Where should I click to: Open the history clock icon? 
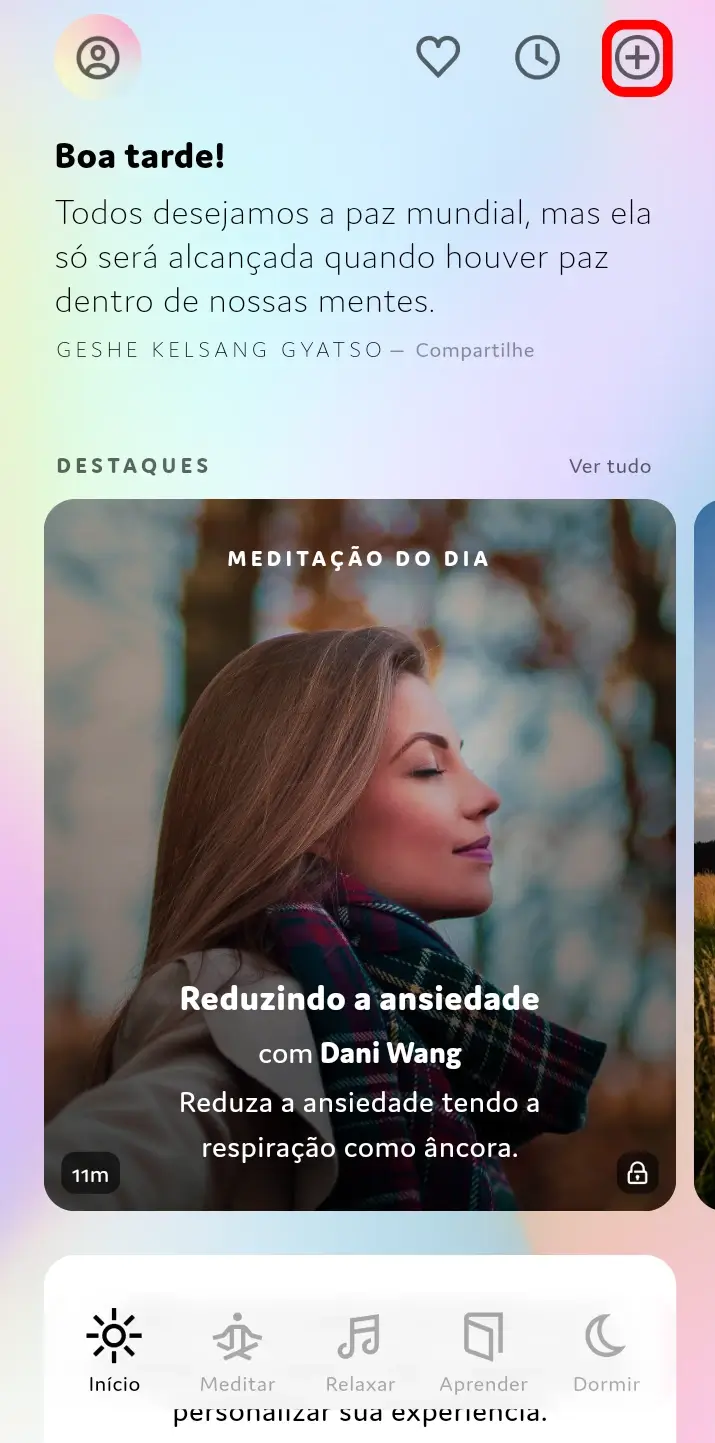point(537,59)
